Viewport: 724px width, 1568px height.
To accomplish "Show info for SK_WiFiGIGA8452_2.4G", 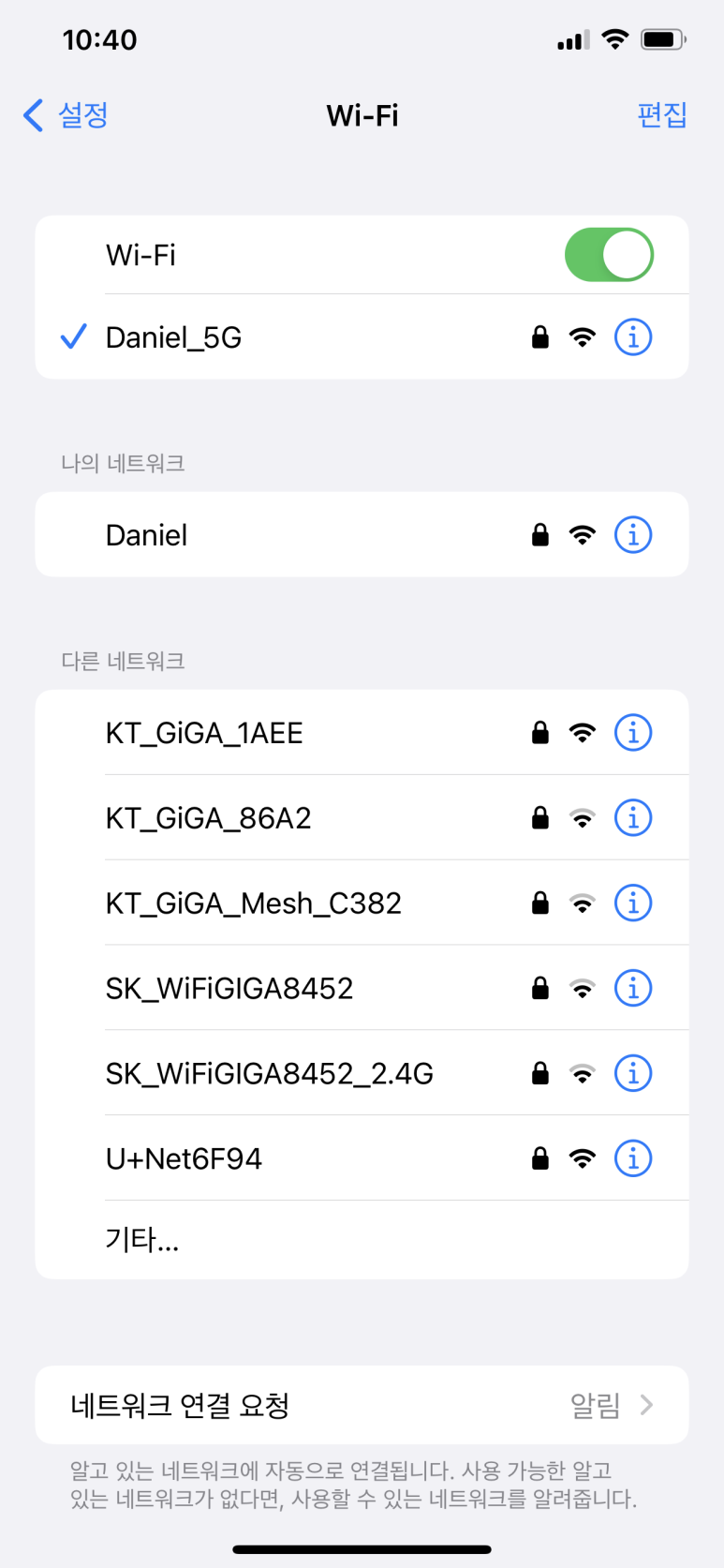I will pyautogui.click(x=633, y=1073).
